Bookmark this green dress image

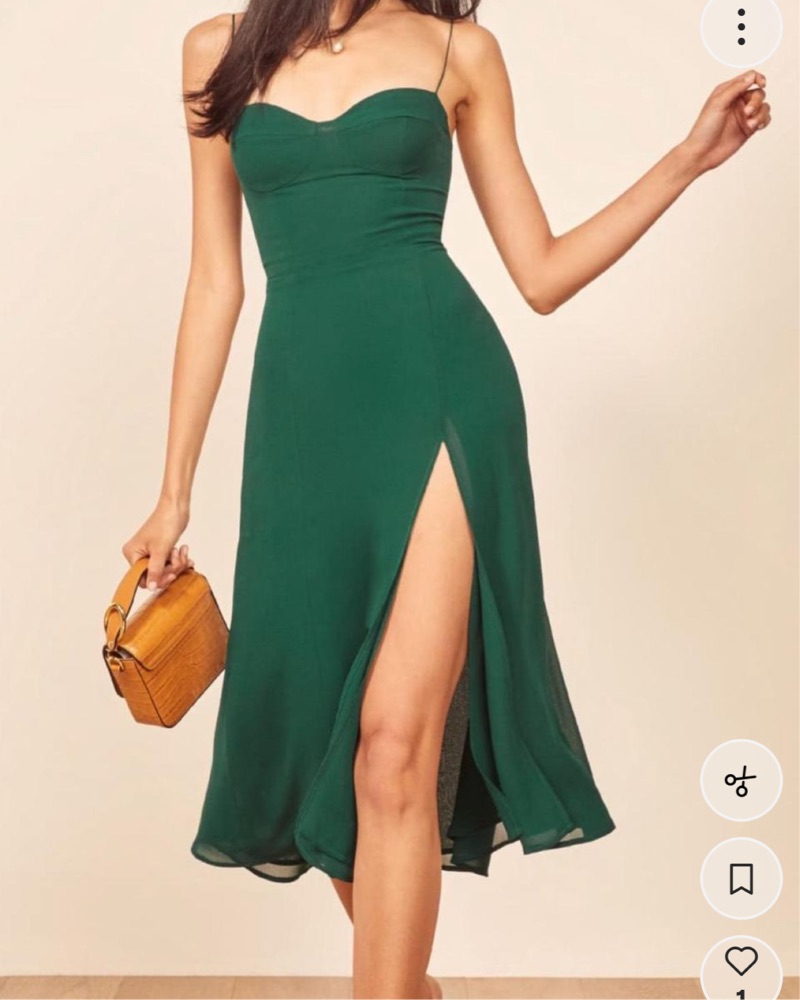[x=741, y=879]
